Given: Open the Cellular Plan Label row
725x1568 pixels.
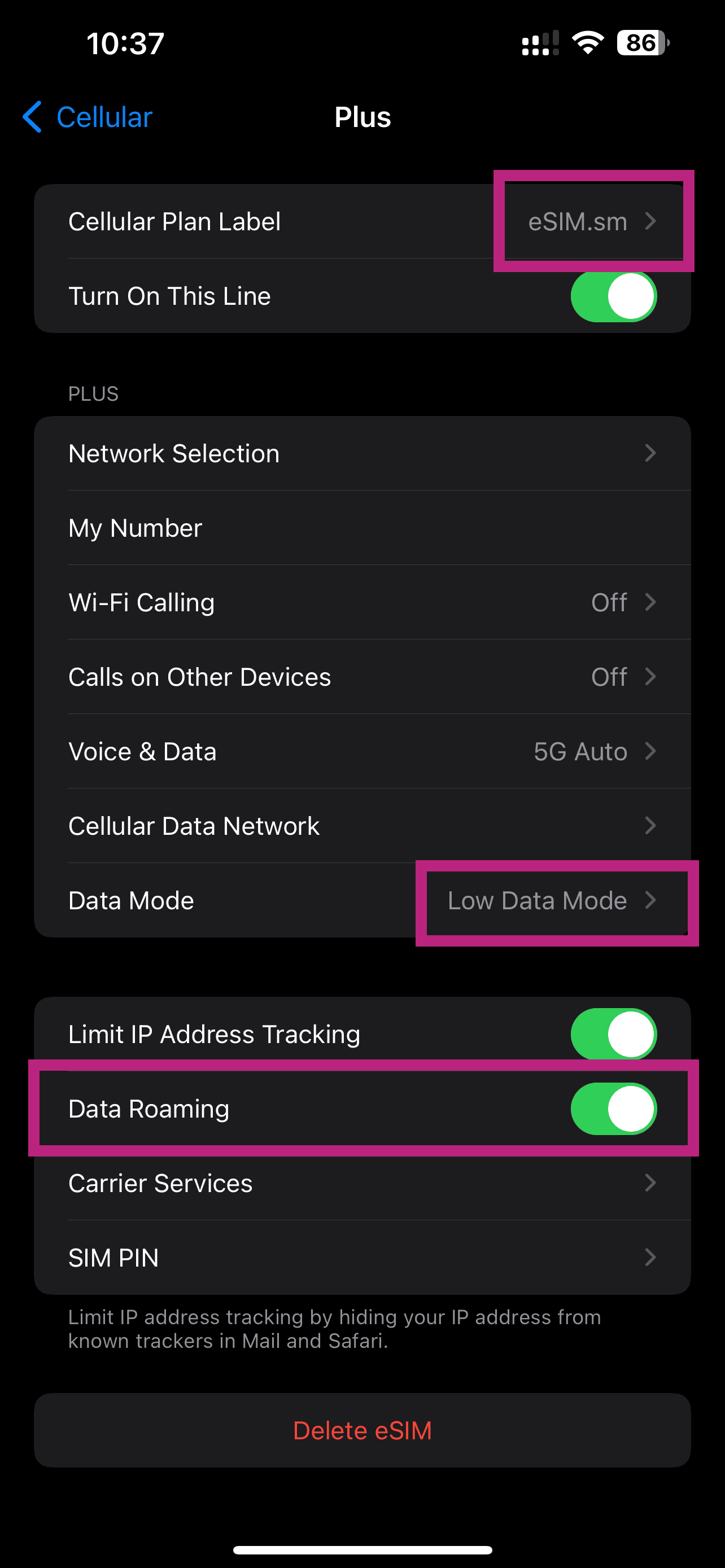Looking at the screenshot, I should pos(361,222).
